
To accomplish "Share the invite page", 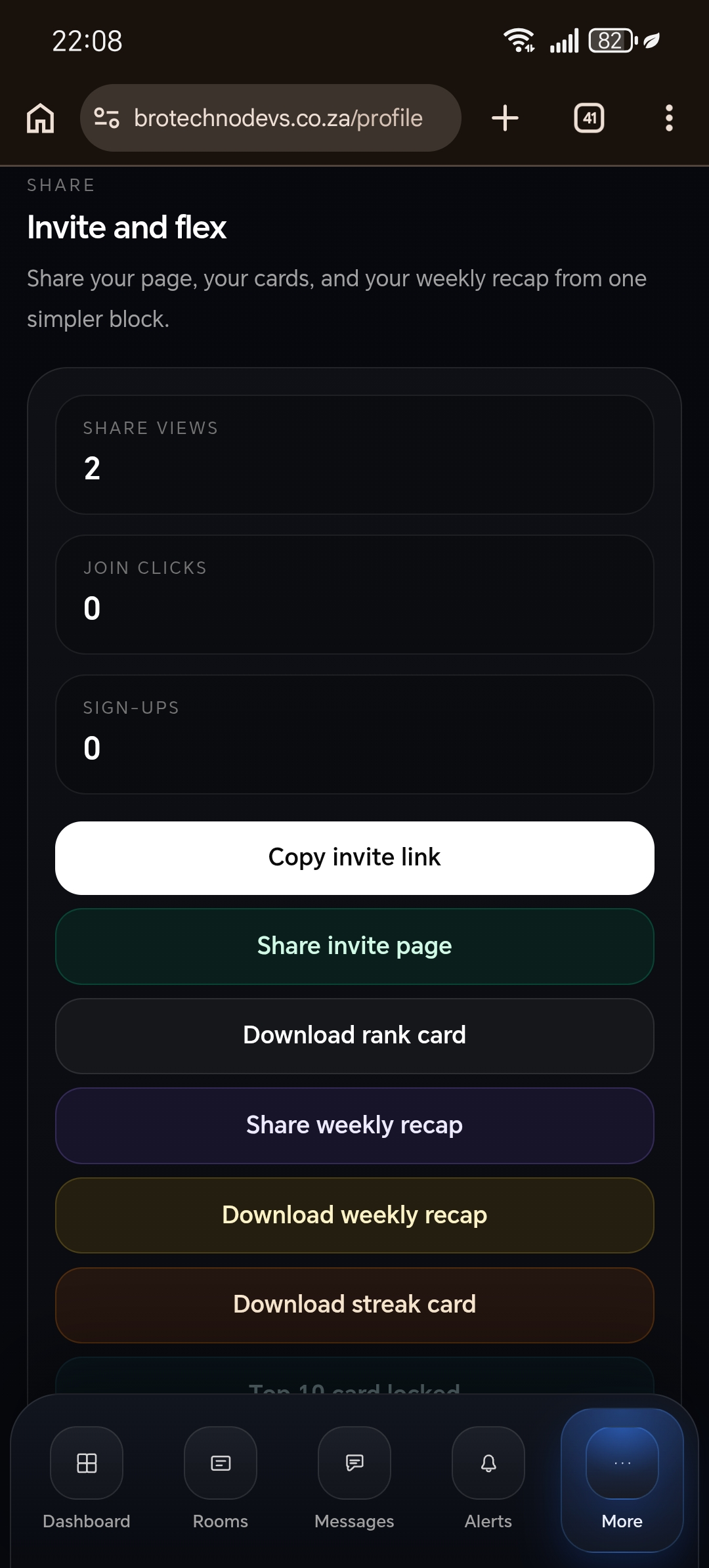I will click(354, 946).
